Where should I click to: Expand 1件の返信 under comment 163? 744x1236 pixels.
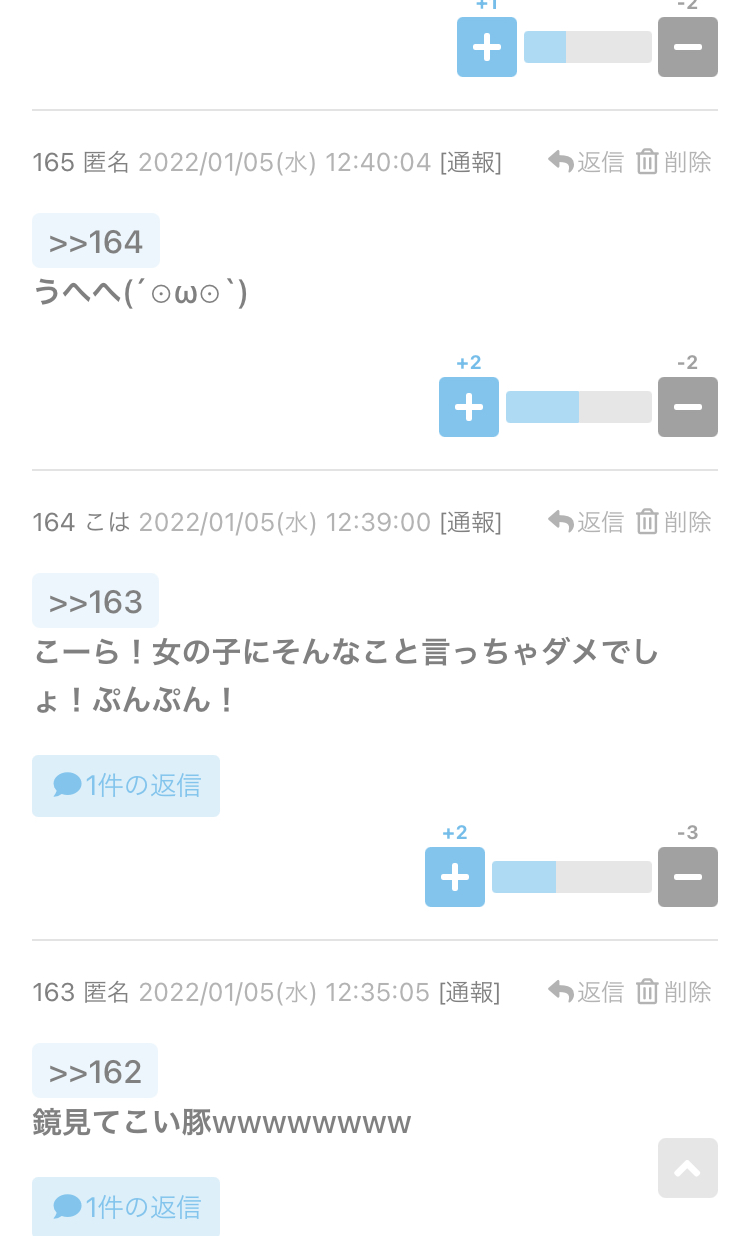point(126,1207)
